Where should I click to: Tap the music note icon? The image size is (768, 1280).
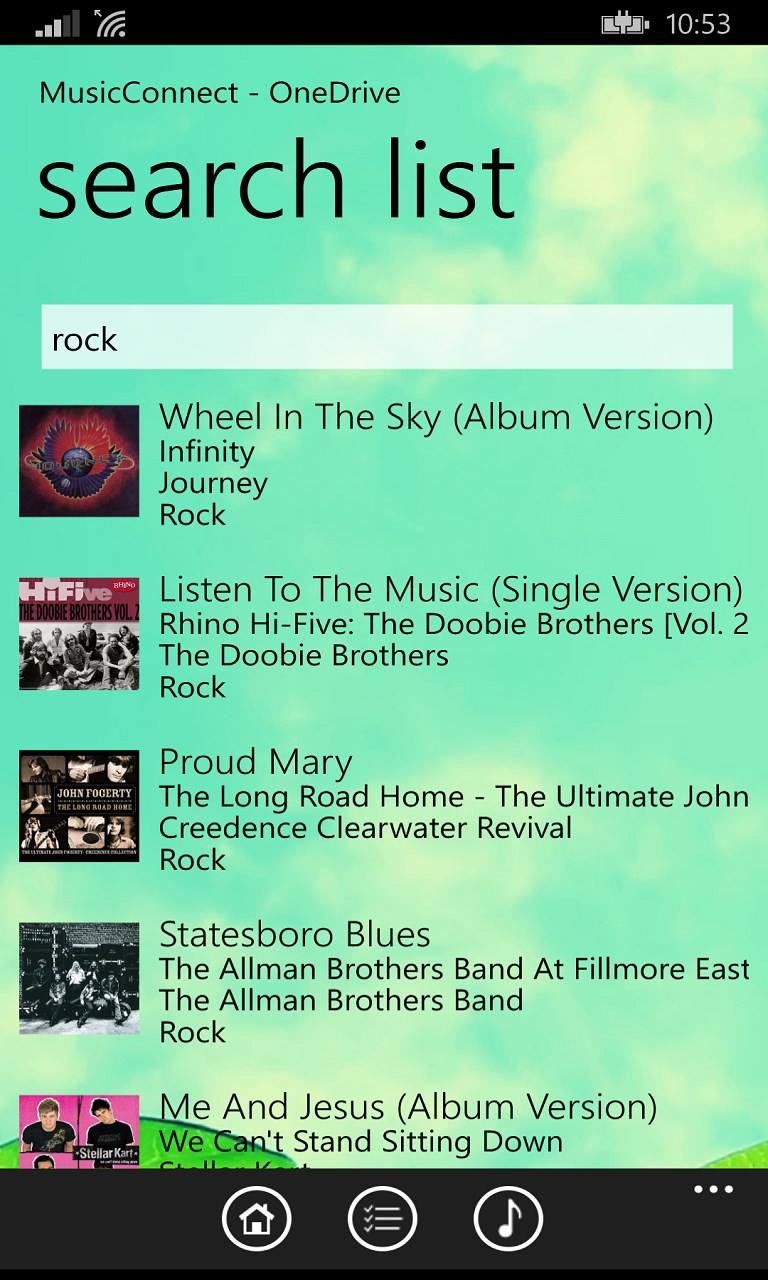pyautogui.click(x=509, y=1219)
